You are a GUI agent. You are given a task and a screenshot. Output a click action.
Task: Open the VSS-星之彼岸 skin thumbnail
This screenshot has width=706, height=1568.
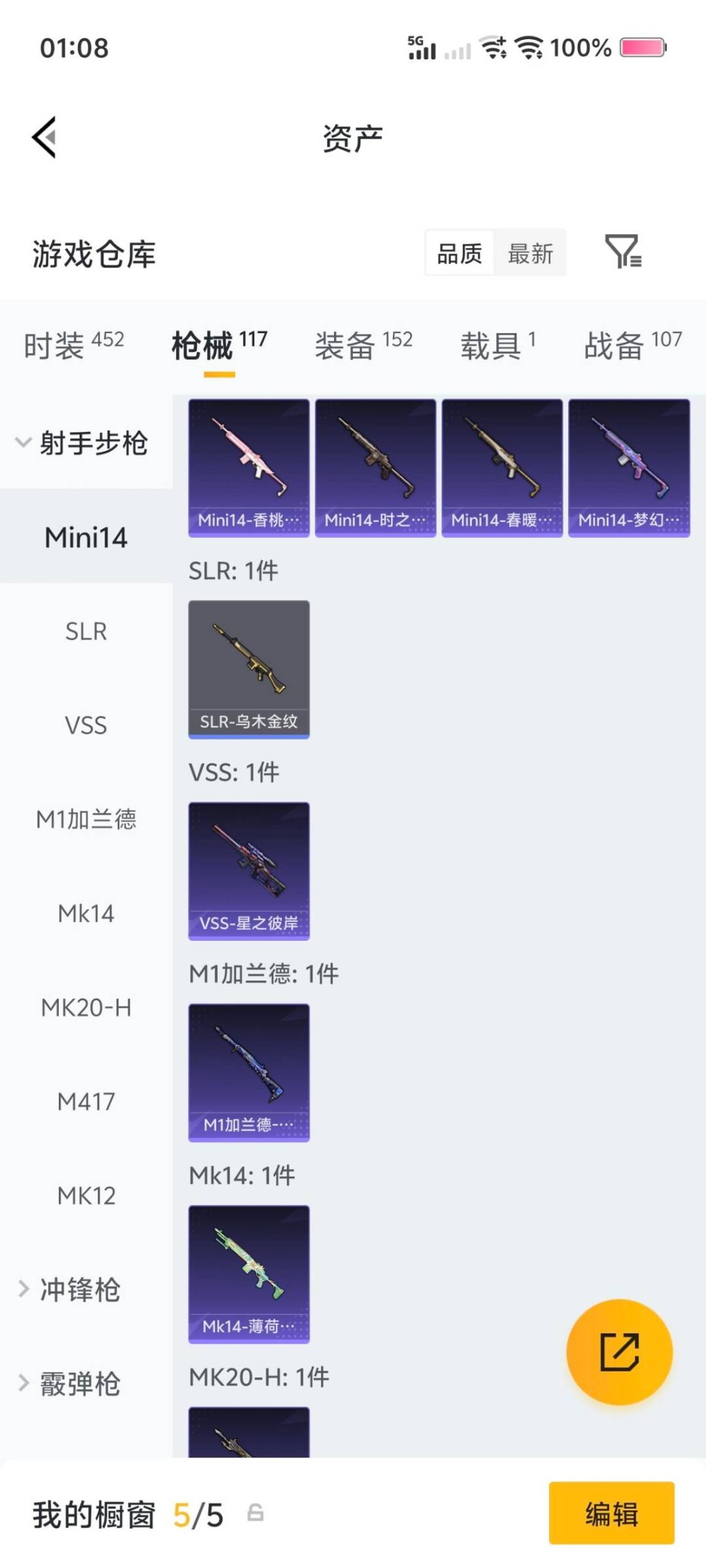click(248, 869)
